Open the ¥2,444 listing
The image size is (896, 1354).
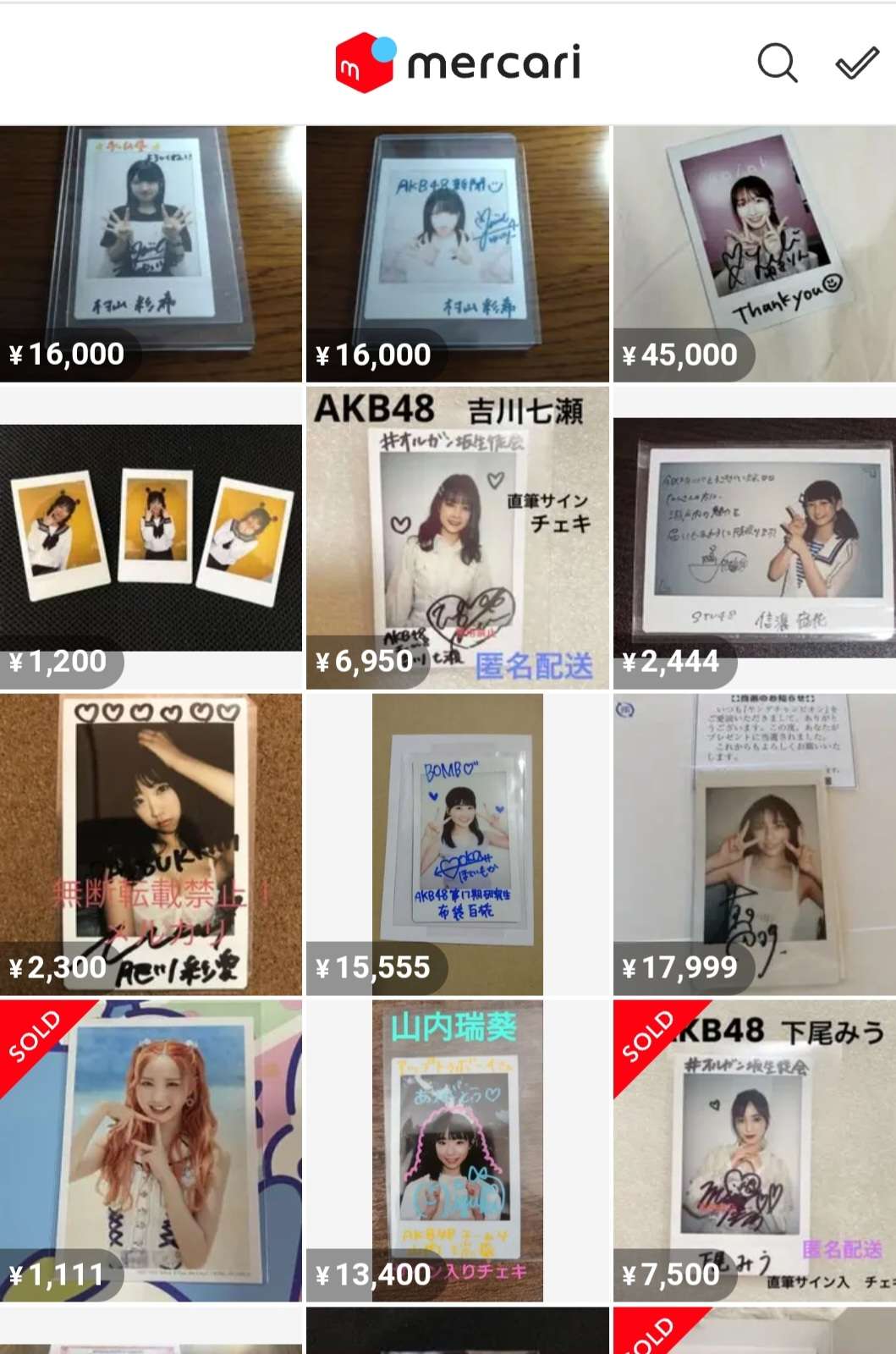click(754, 538)
